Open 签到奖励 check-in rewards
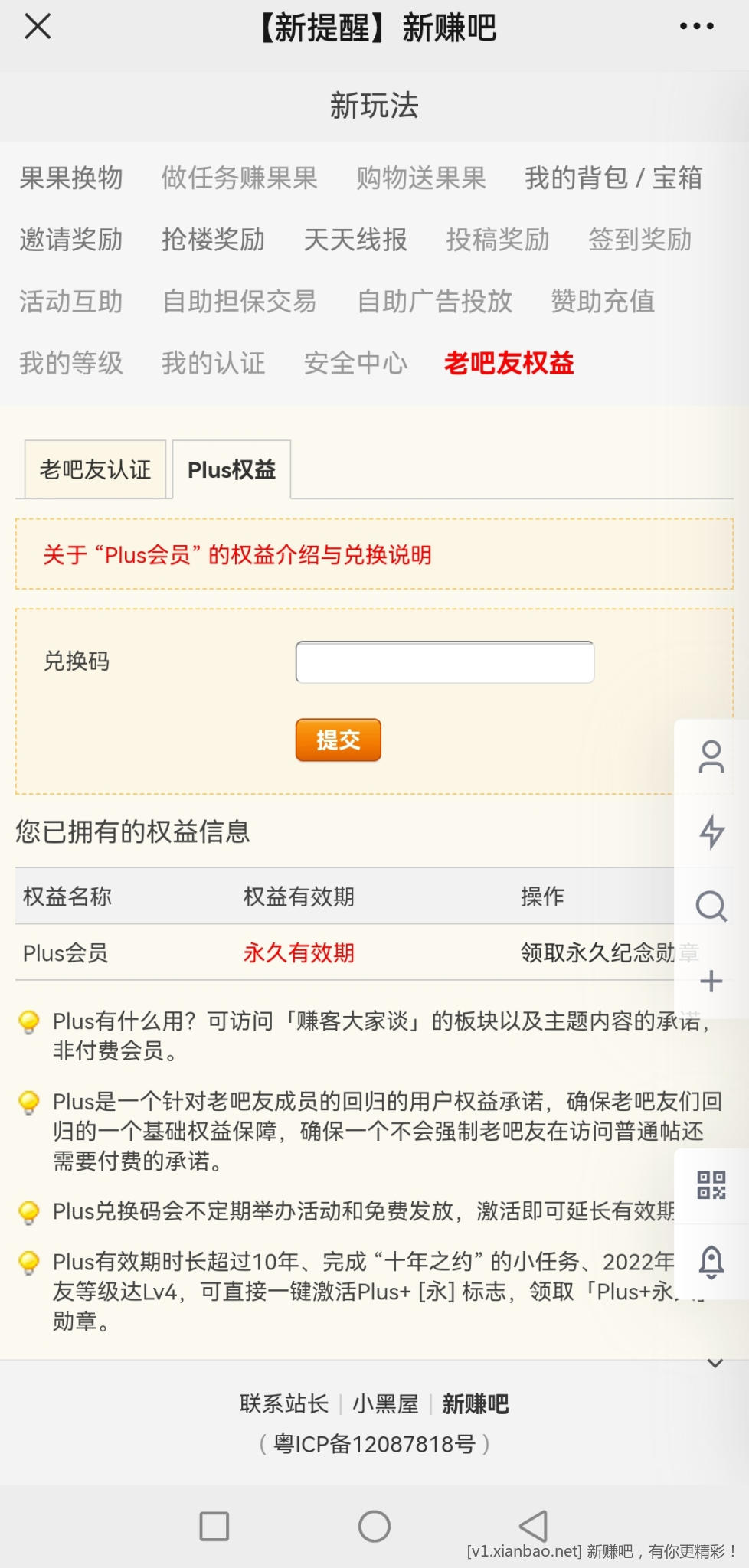The width and height of the screenshot is (749, 1568). tap(639, 240)
